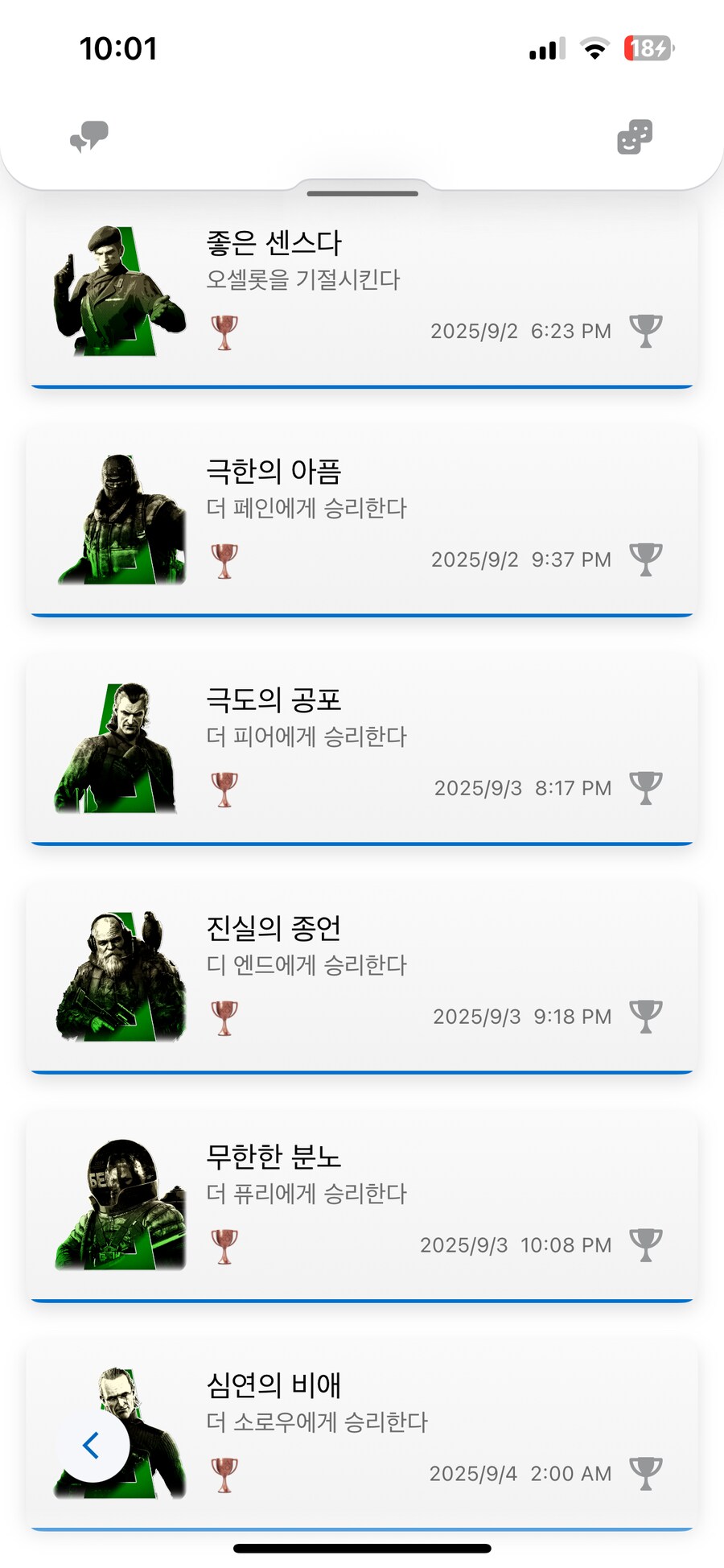Tap the gray trophy icon beside 극한의 아픔 date
This screenshot has height=1568, width=724.
pyautogui.click(x=646, y=559)
